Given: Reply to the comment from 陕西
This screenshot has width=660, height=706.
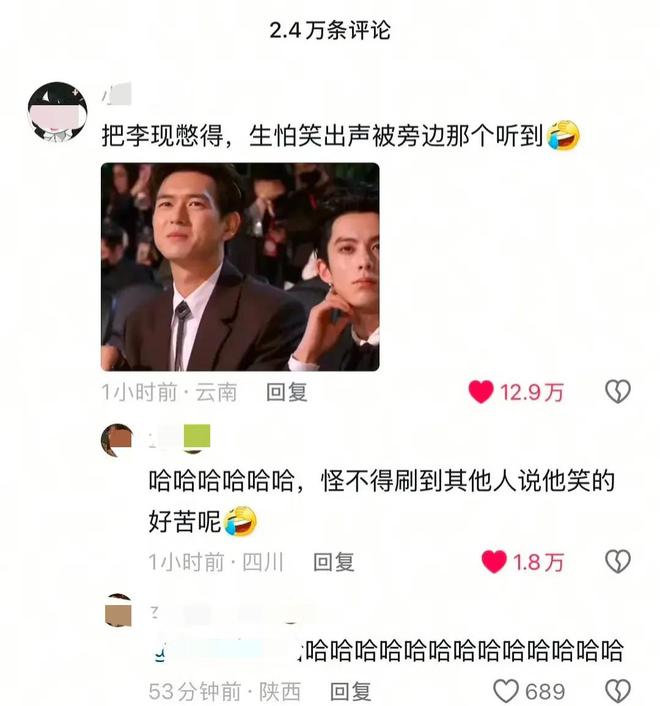Looking at the screenshot, I should tap(351, 691).
